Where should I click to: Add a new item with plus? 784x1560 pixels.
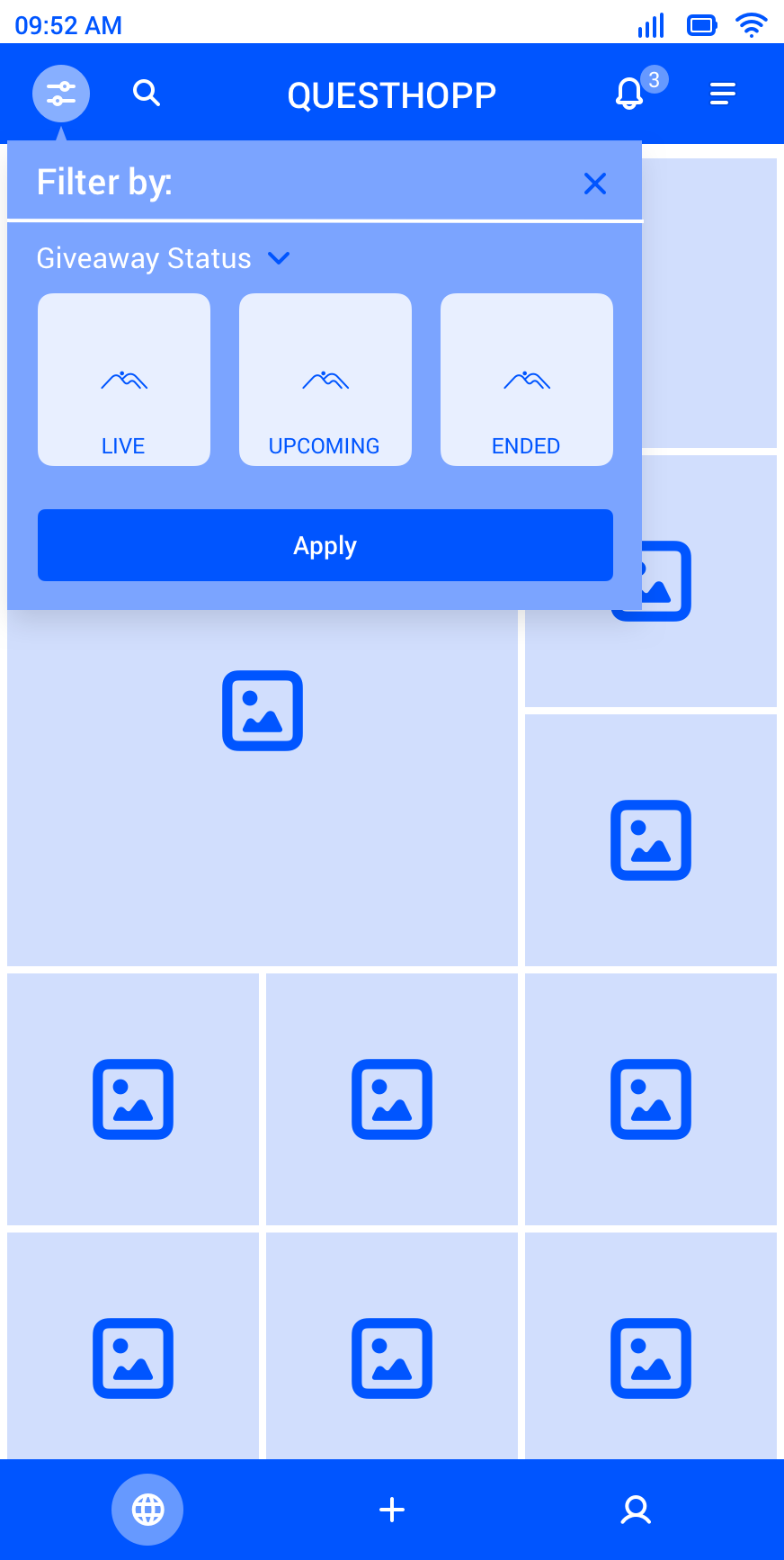[392, 1510]
